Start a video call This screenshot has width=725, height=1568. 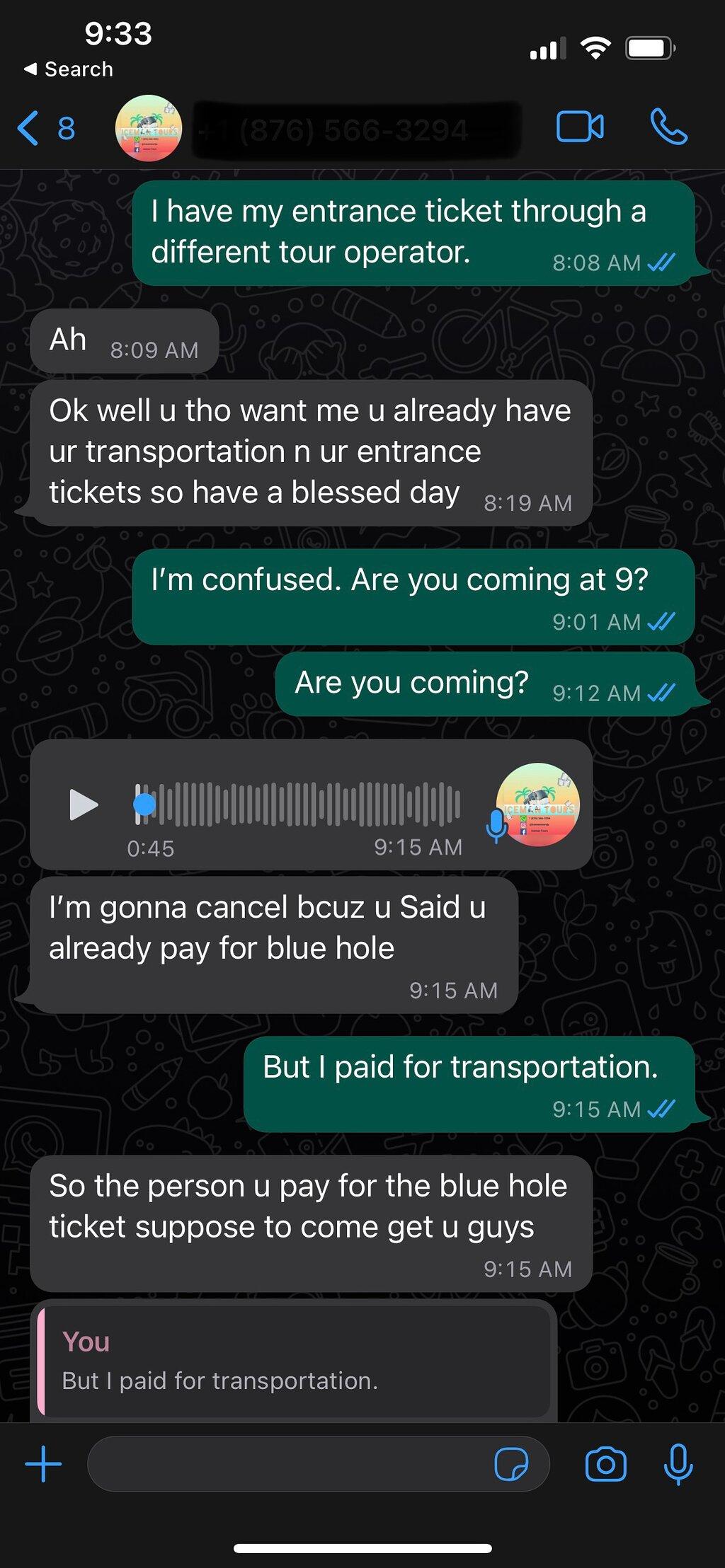click(x=581, y=127)
